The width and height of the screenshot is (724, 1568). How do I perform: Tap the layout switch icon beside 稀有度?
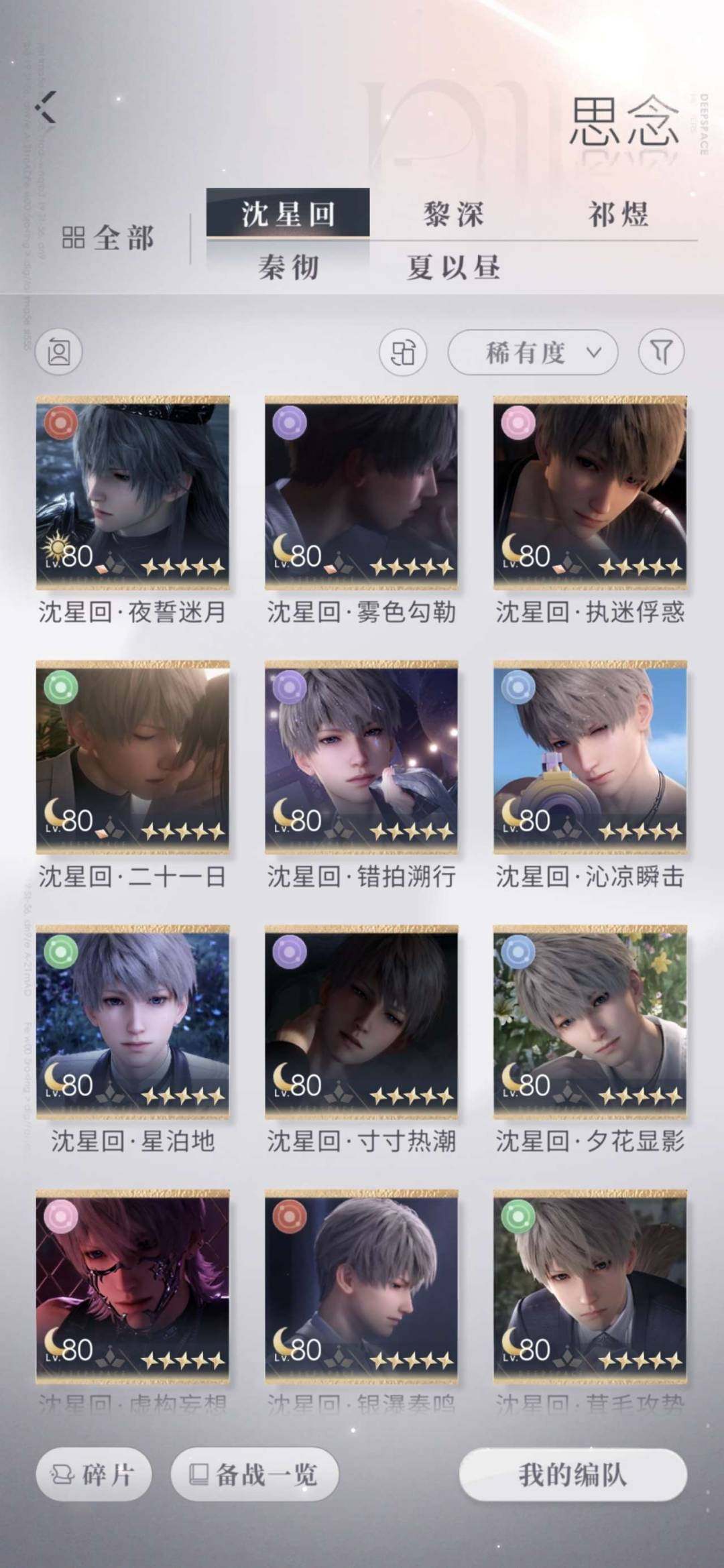click(403, 352)
